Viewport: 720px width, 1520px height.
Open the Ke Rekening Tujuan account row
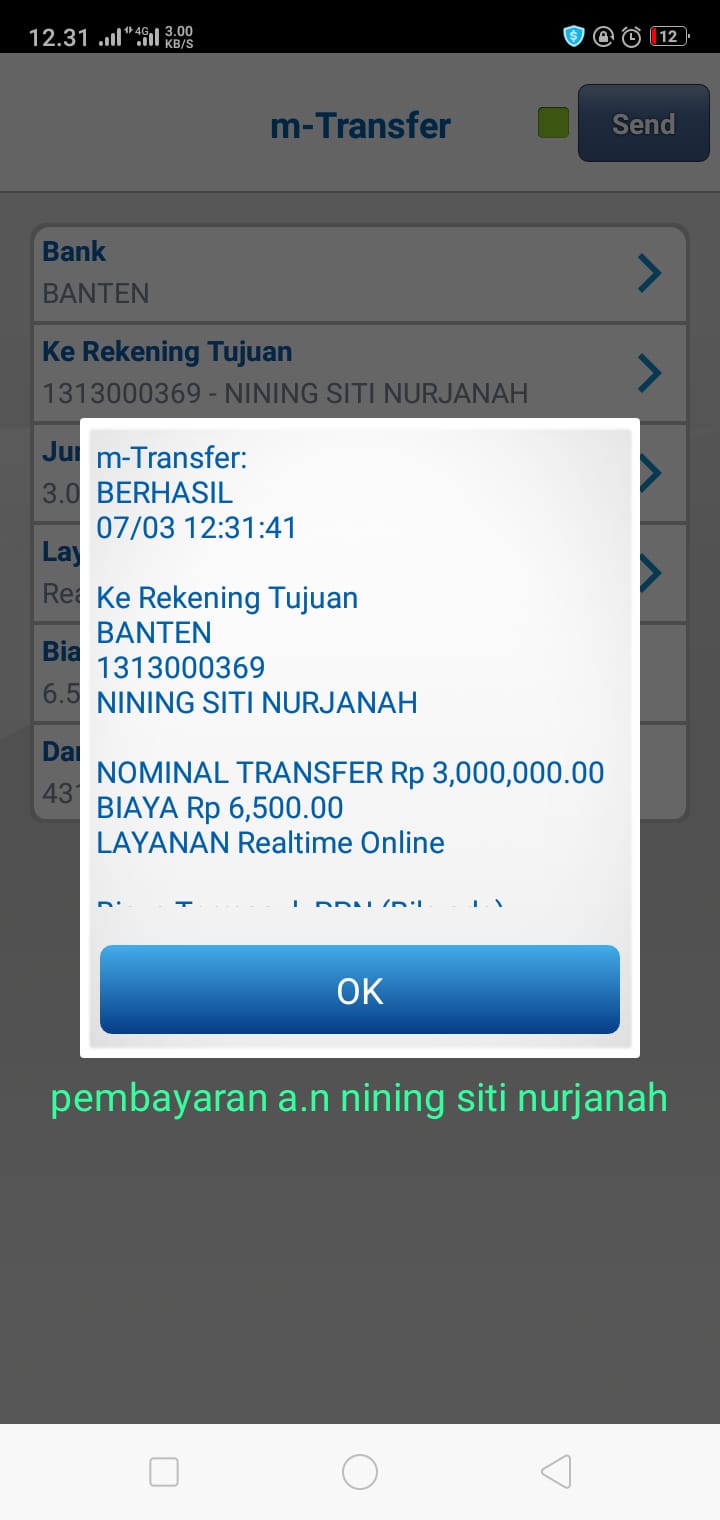tap(360, 372)
